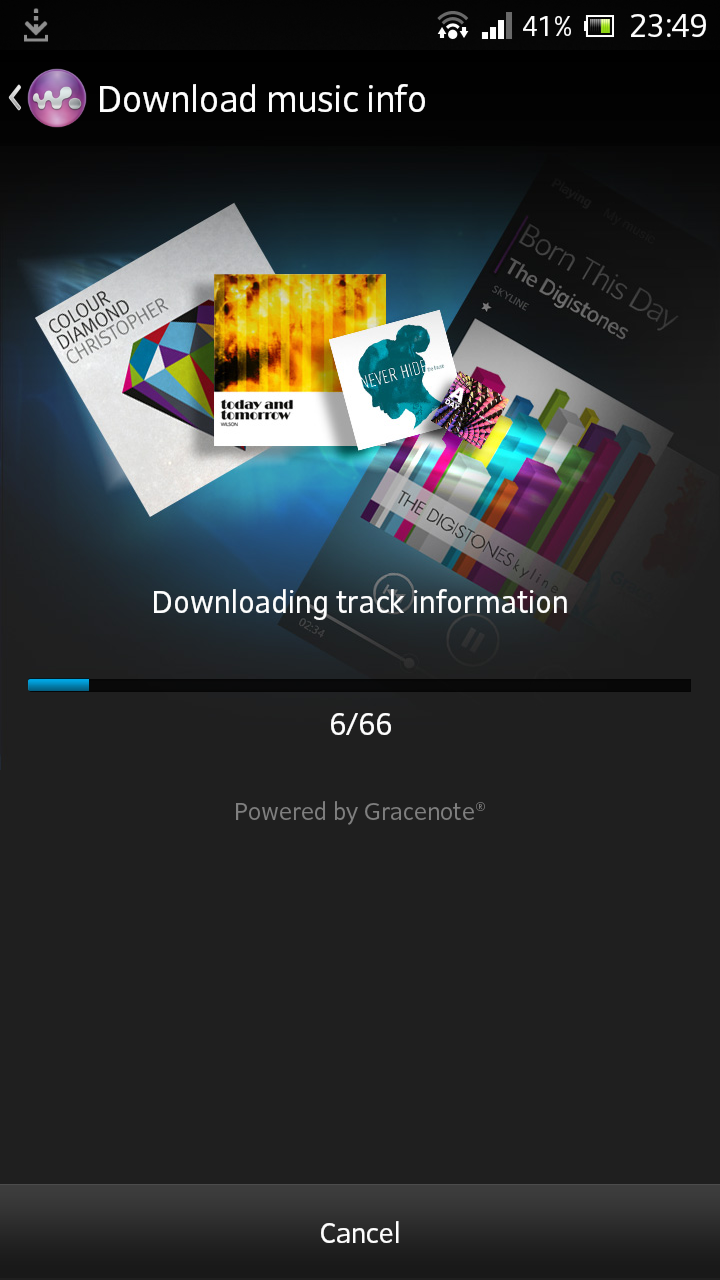
Task: Cancel the track information download
Action: point(360,1232)
